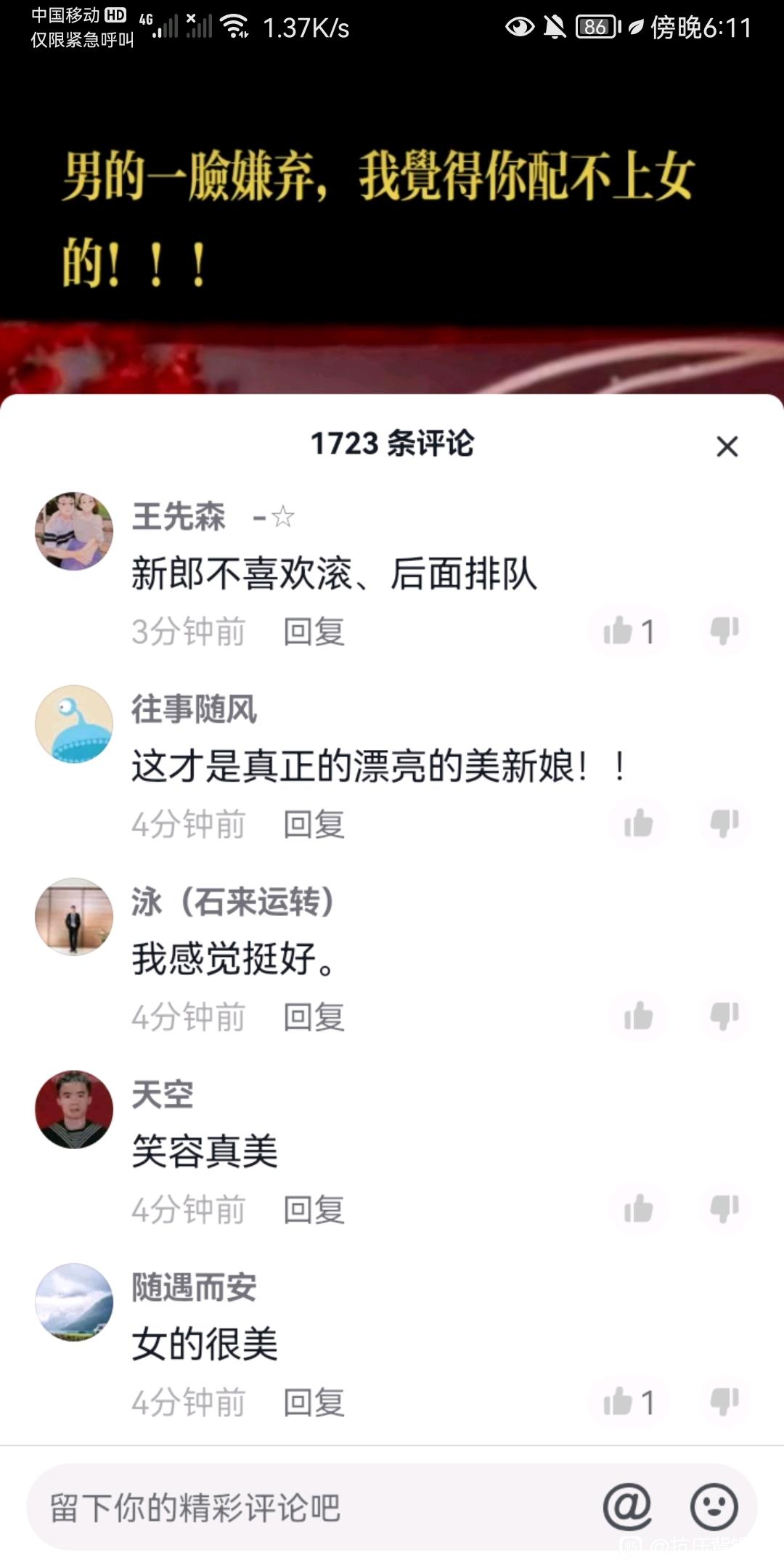This screenshot has width=784, height=1568.
Task: Reply to 天空's comment
Action: tap(314, 1210)
